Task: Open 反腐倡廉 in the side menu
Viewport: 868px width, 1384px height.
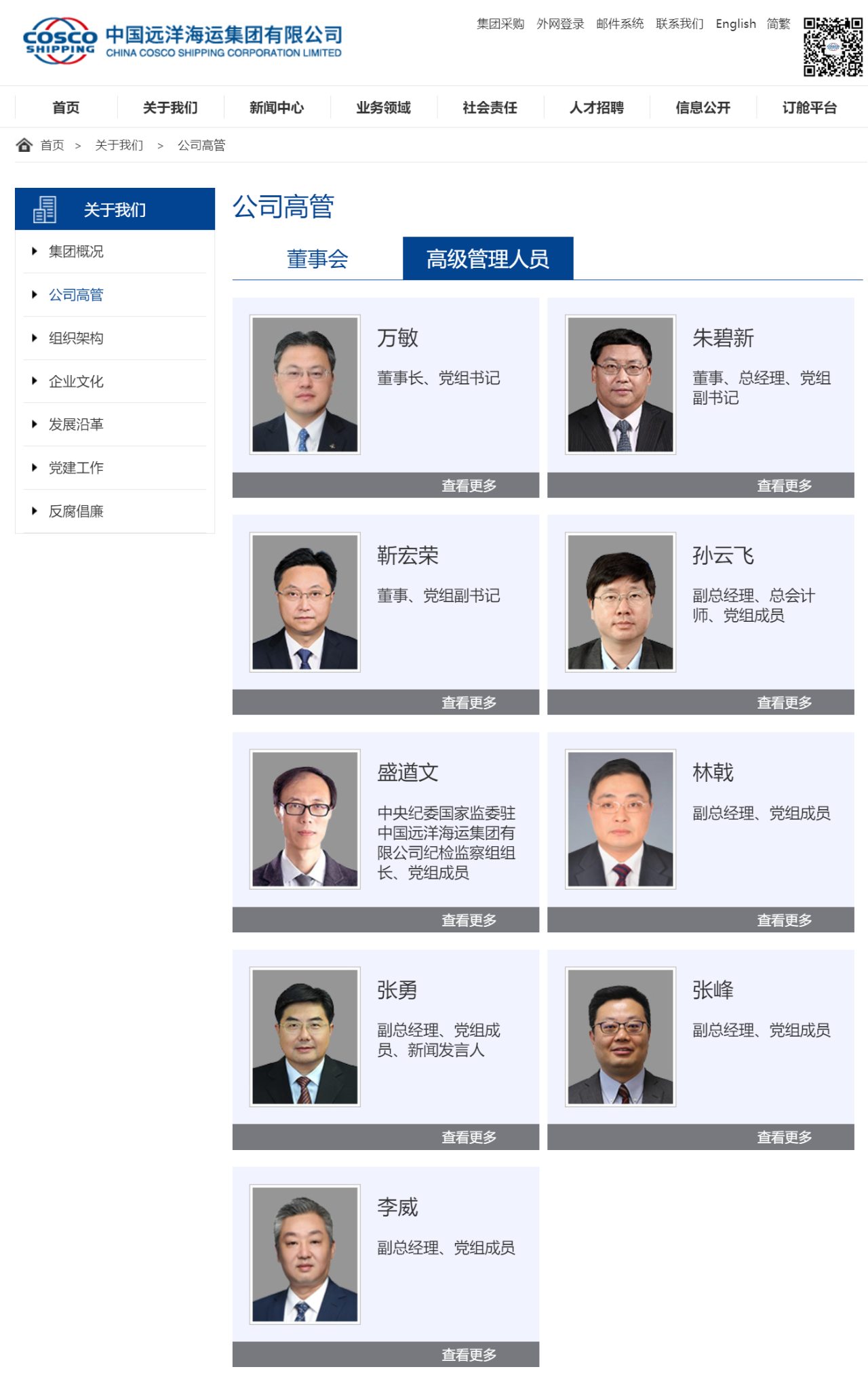Action: click(76, 511)
